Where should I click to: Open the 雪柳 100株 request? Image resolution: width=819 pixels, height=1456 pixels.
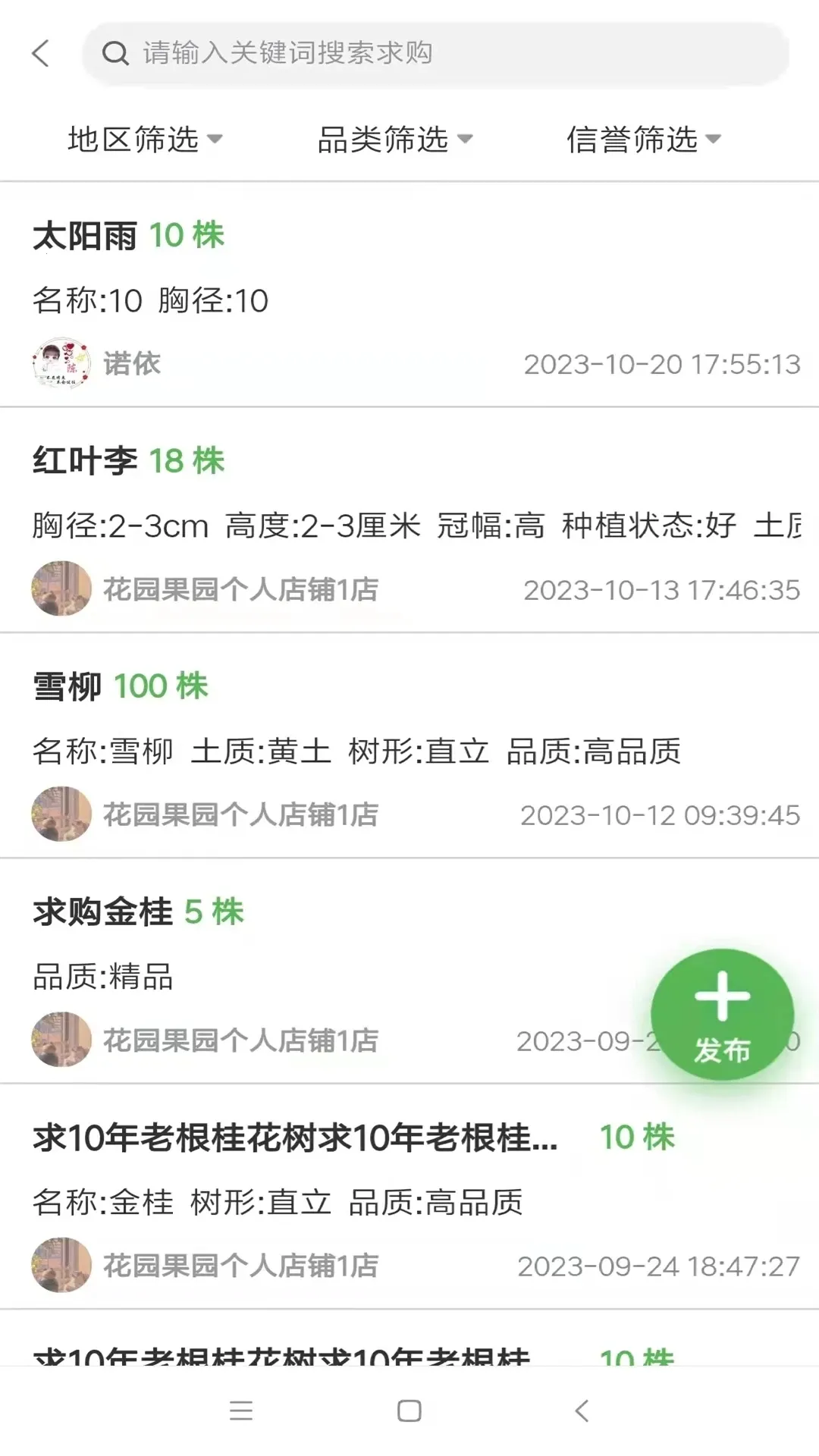(409, 747)
